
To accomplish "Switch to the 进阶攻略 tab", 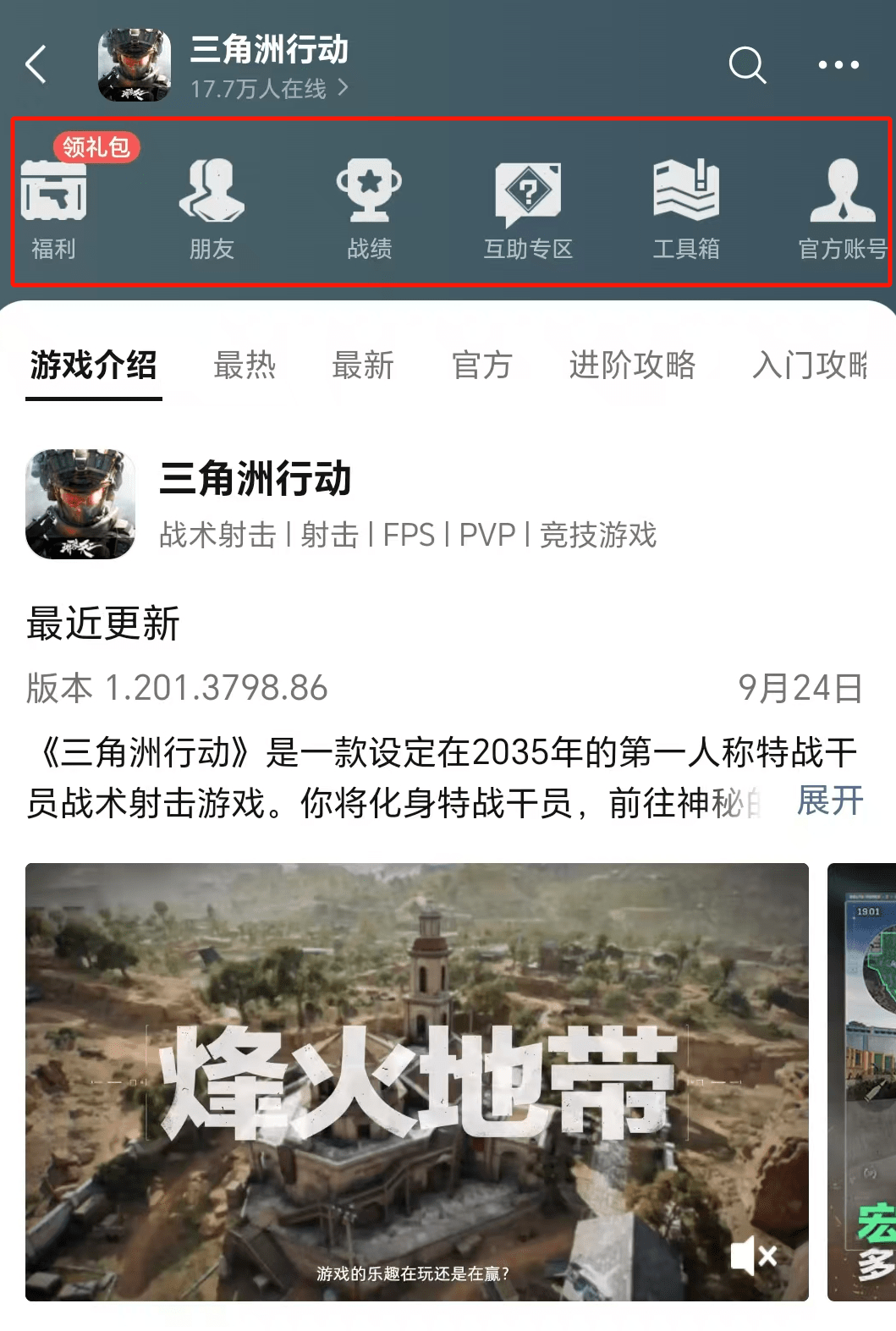I will (x=632, y=366).
